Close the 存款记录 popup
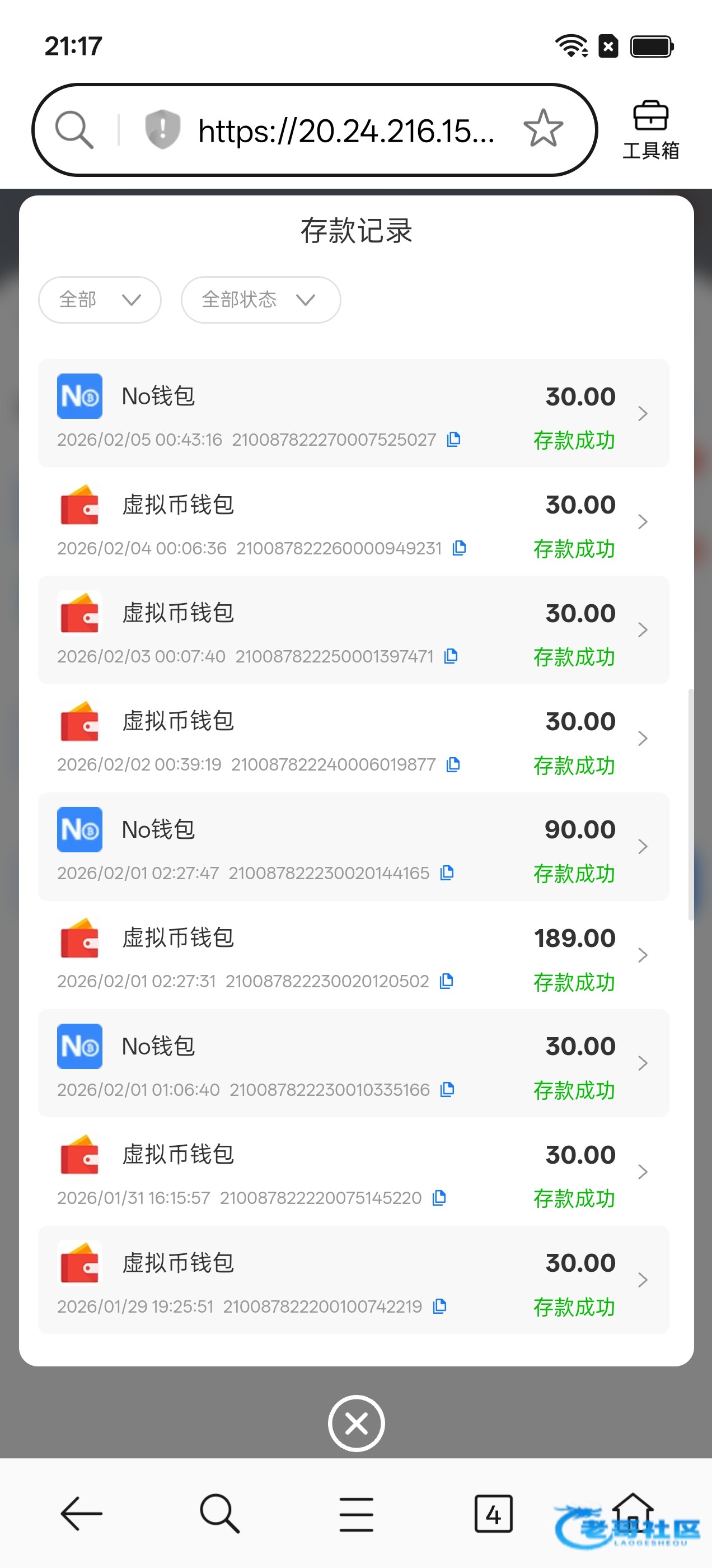This screenshot has width=712, height=1568. [x=357, y=1423]
